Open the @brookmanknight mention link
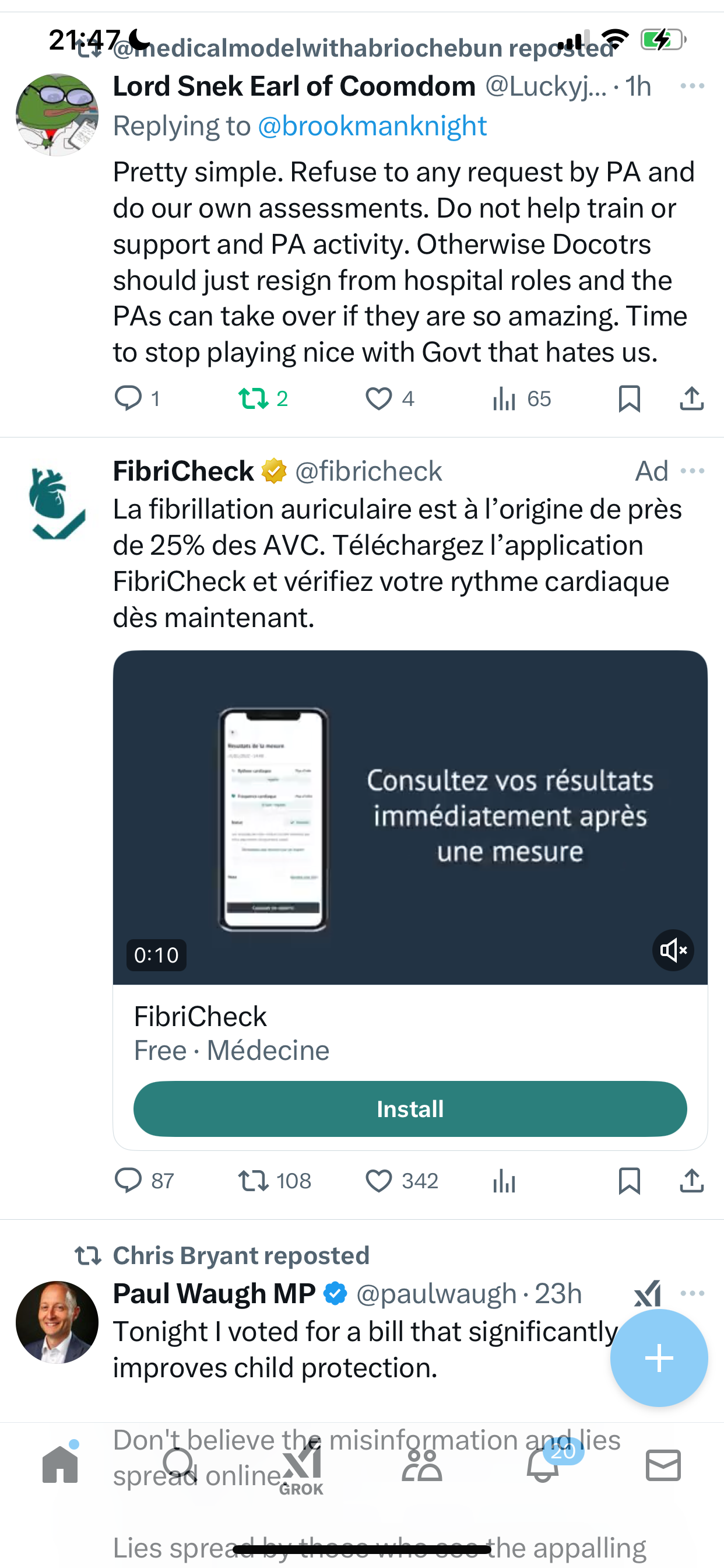This screenshot has width=724, height=1568. pos(372,126)
